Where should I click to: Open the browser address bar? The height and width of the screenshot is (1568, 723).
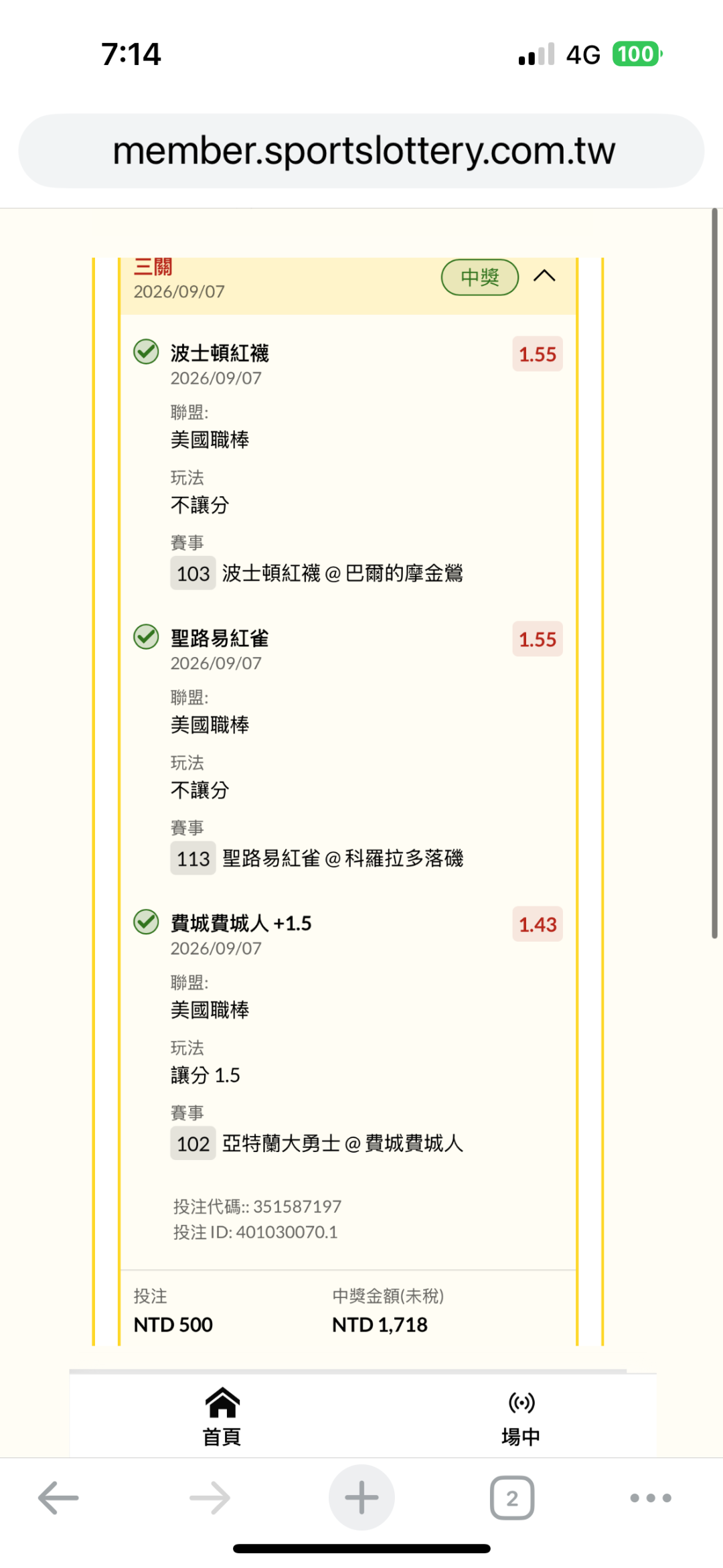361,151
